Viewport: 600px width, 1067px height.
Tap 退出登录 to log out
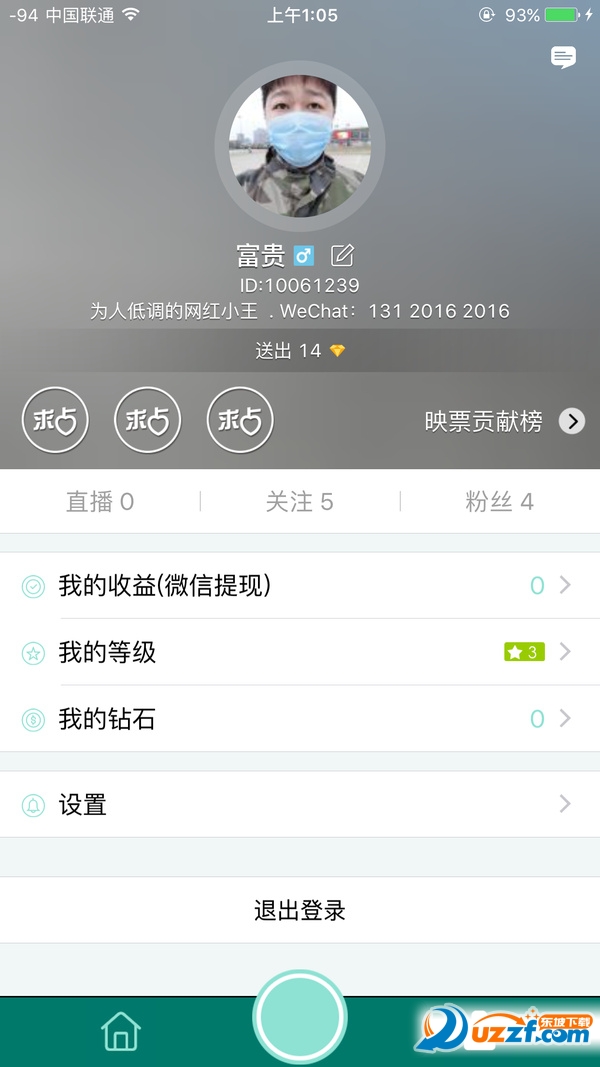pos(299,910)
